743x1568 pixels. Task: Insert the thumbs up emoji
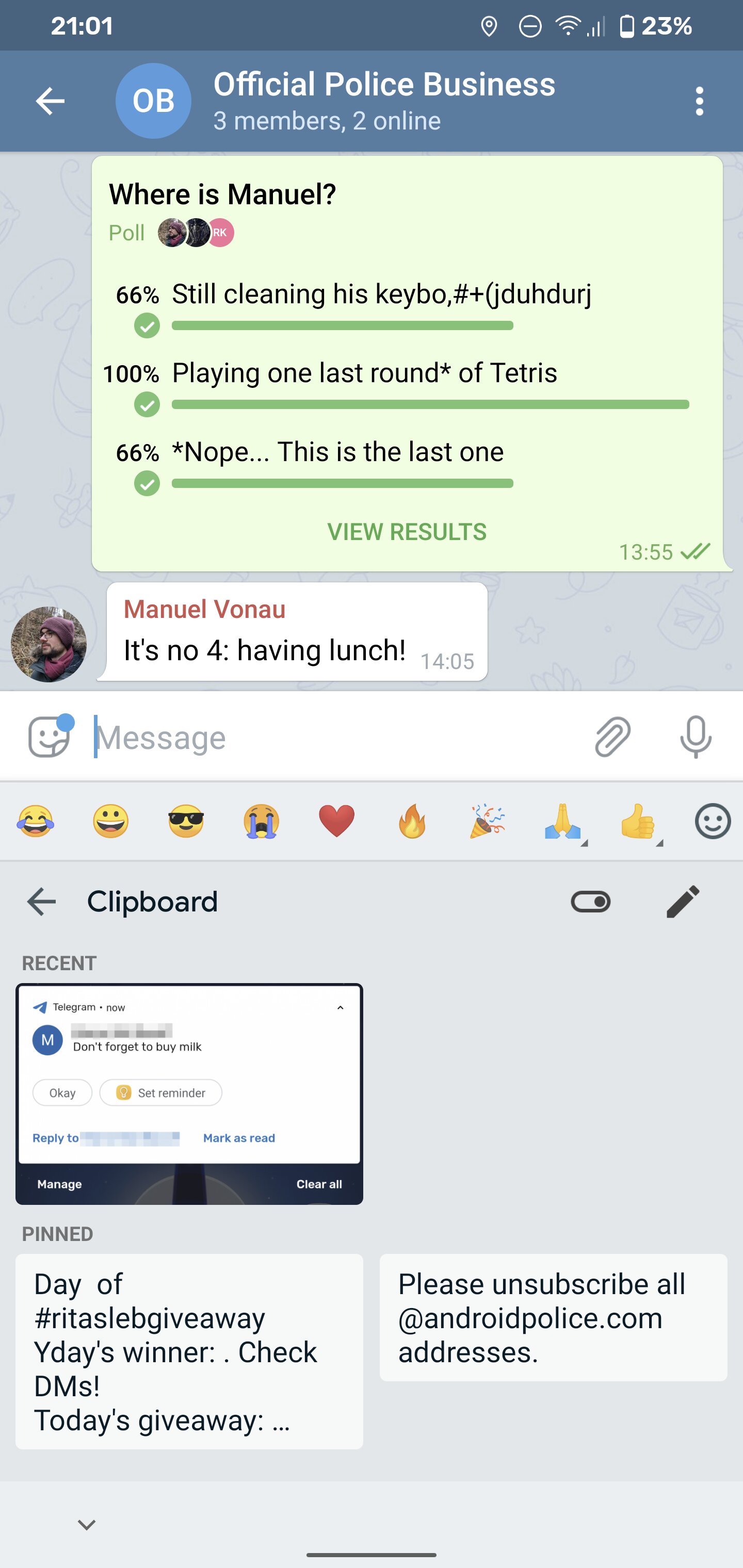[x=638, y=821]
